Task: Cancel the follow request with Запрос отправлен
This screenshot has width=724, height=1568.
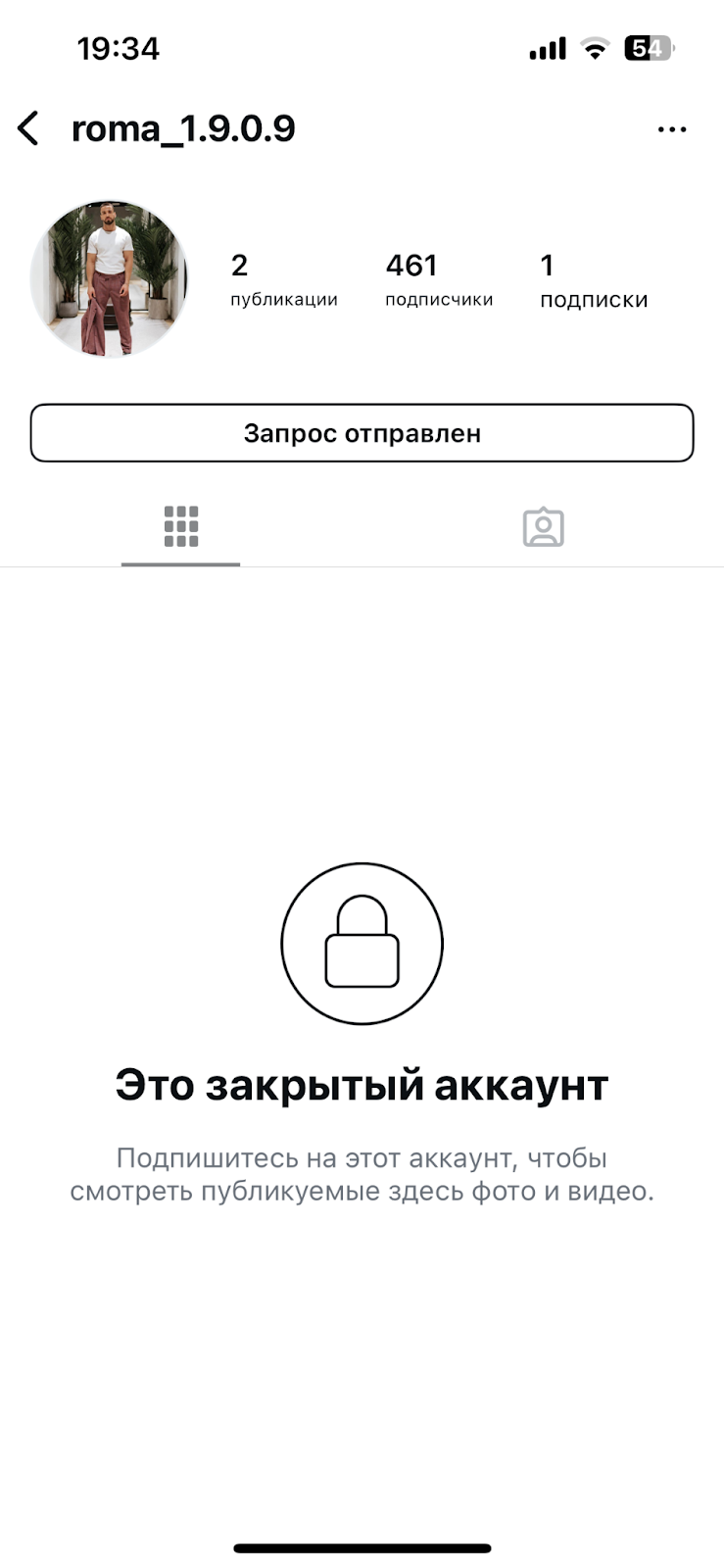Action: (362, 433)
